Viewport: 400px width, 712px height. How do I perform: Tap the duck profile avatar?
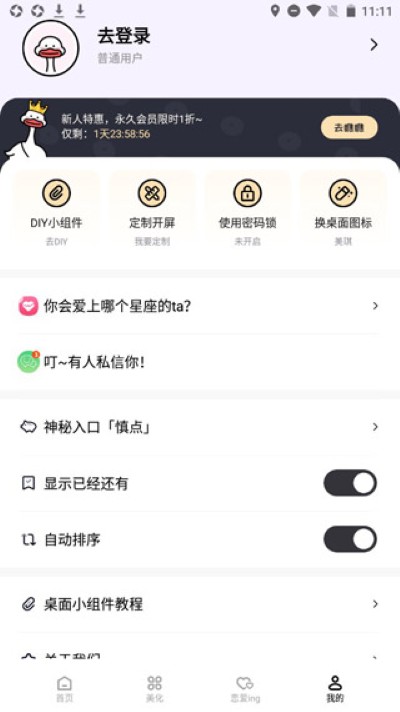51,48
